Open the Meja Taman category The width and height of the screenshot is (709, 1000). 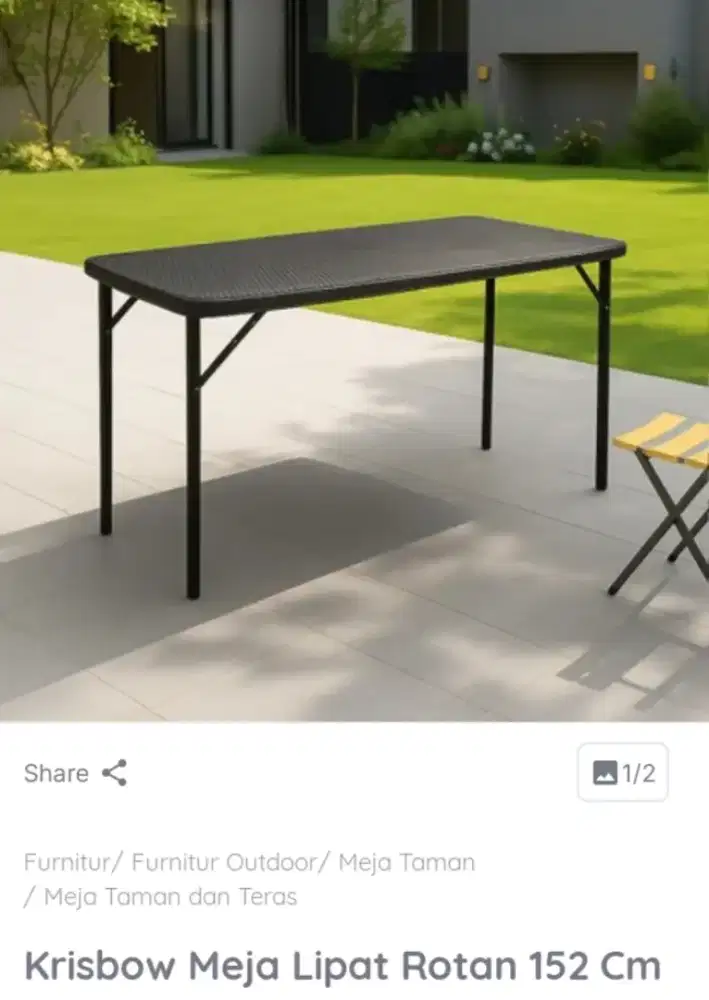point(406,862)
